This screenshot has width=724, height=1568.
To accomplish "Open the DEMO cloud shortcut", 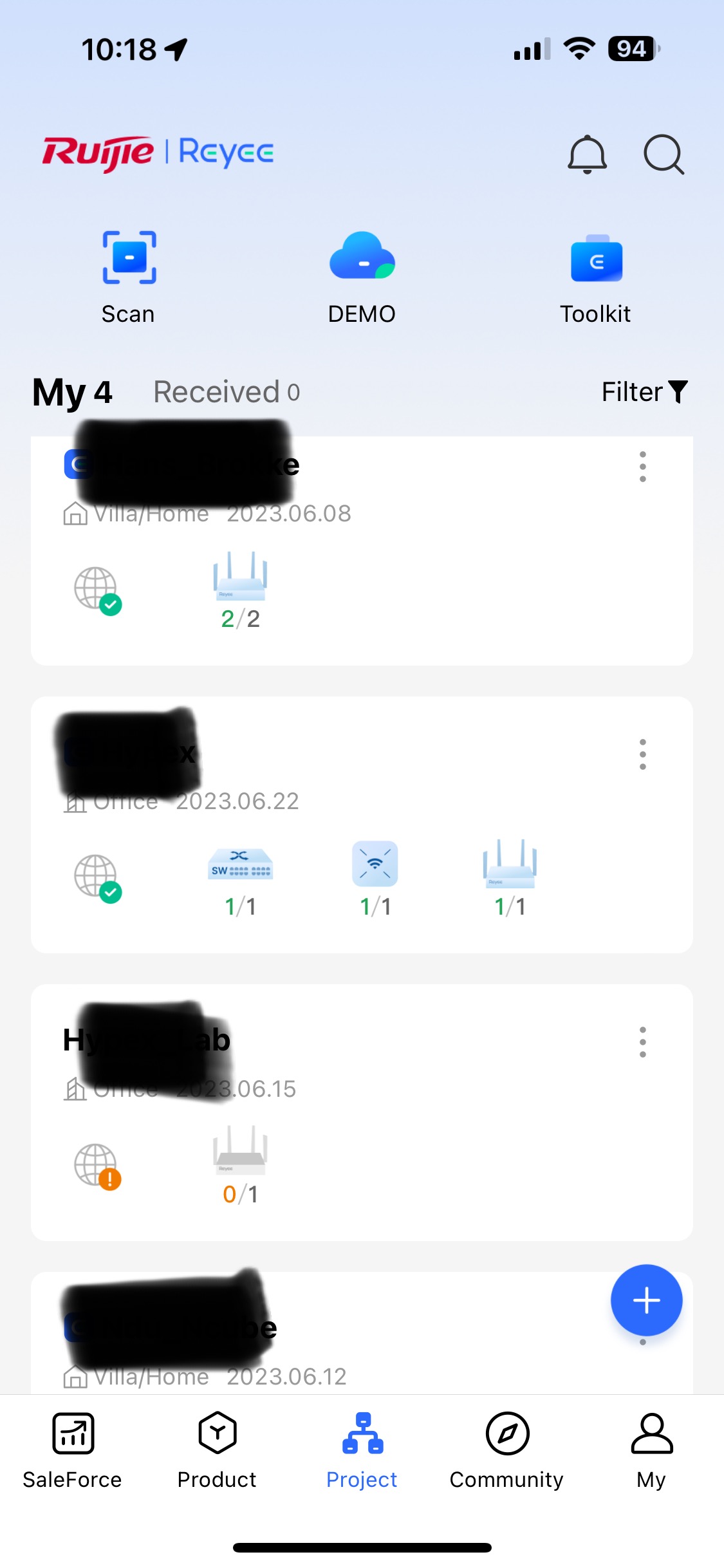I will tap(362, 277).
